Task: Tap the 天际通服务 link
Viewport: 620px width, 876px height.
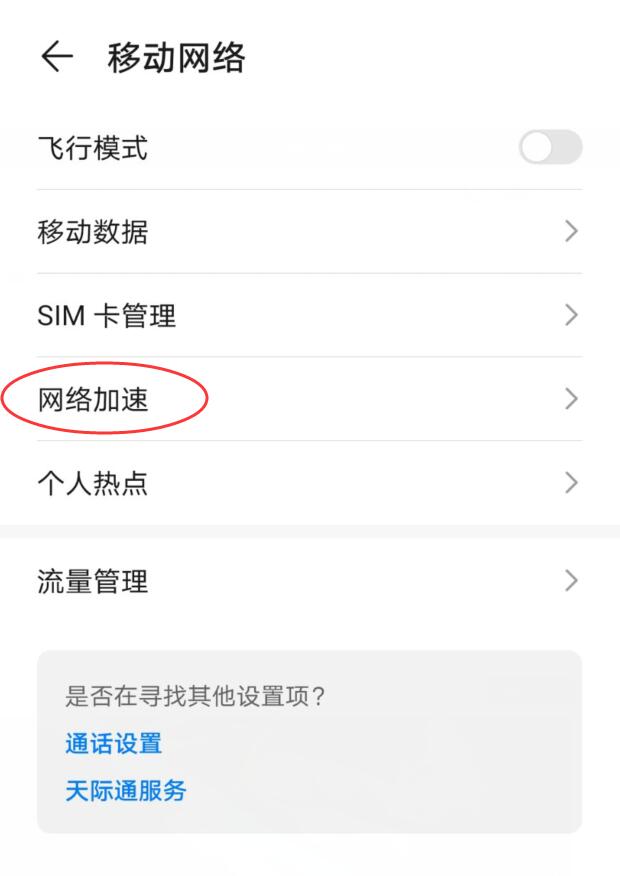Action: point(126,791)
